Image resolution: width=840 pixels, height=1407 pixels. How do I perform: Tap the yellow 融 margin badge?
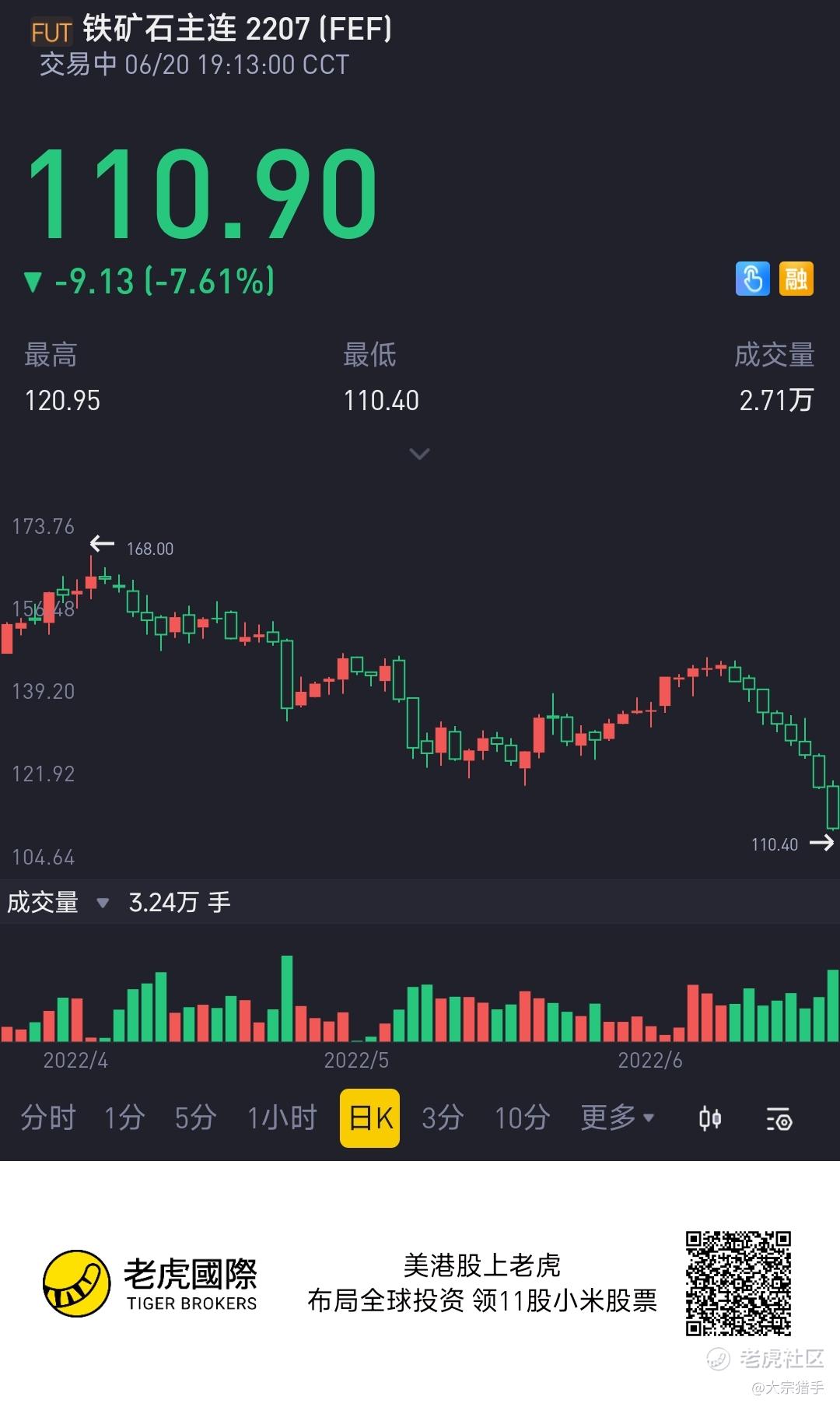click(796, 279)
